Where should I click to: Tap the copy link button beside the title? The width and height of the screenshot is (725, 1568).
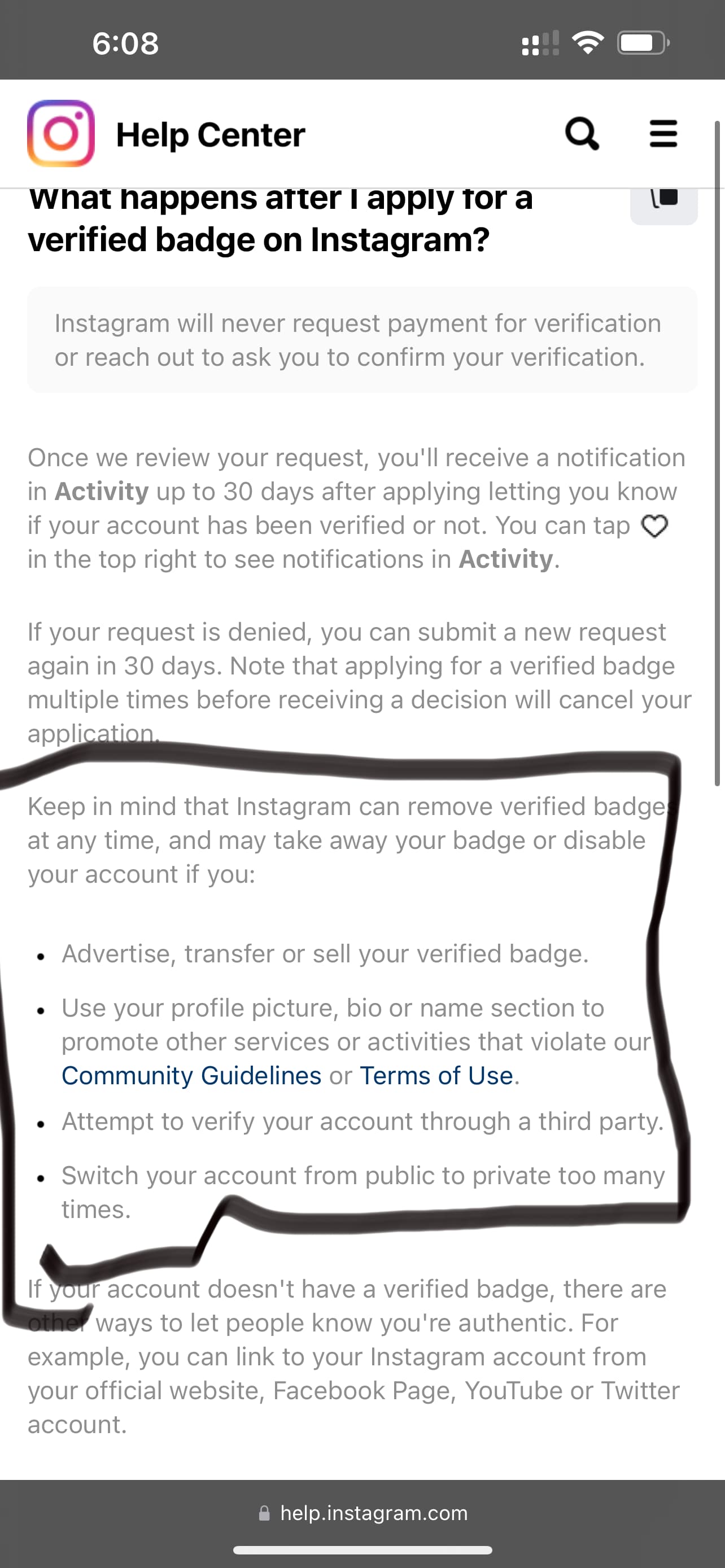coord(663,203)
